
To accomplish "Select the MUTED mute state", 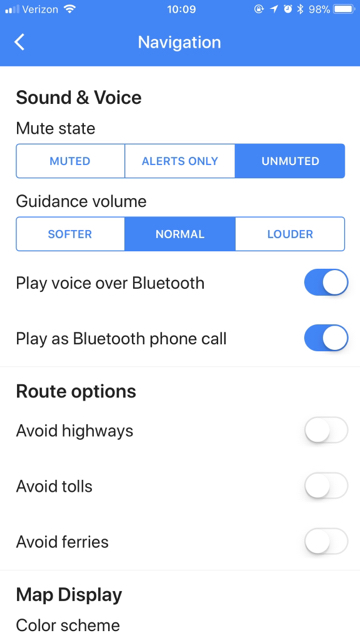I will coord(70,161).
